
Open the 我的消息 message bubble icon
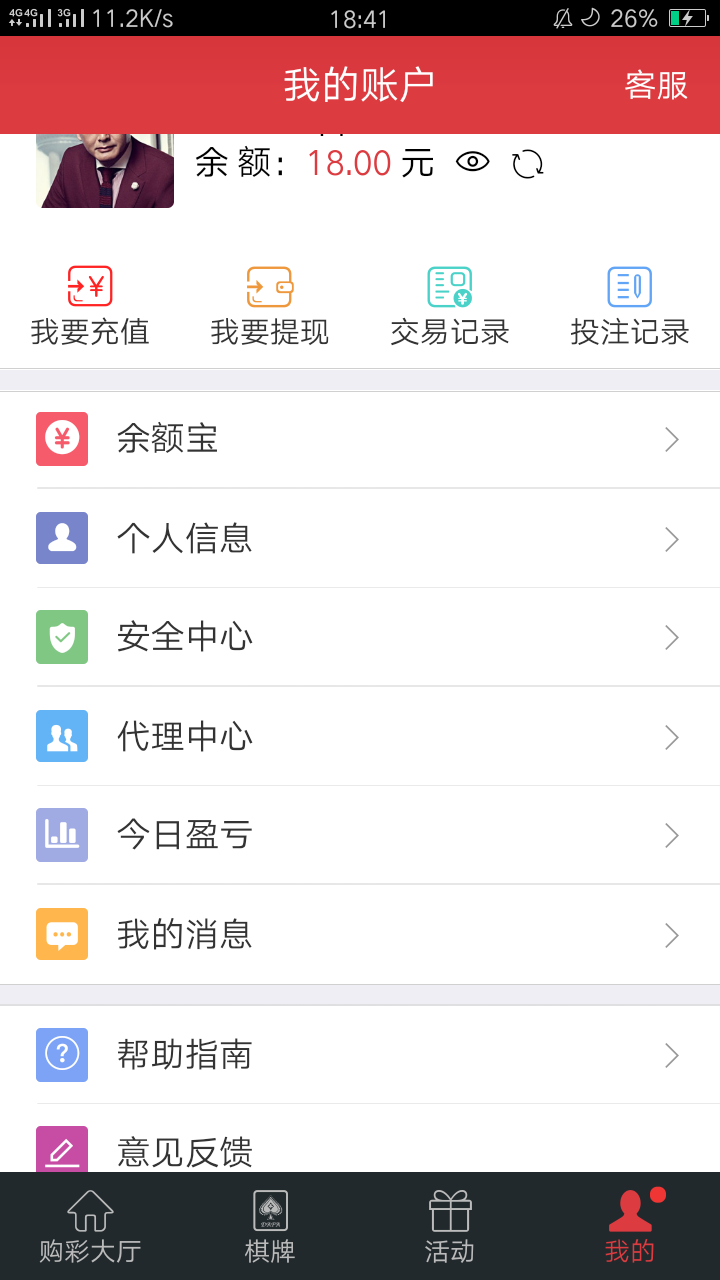[x=61, y=934]
